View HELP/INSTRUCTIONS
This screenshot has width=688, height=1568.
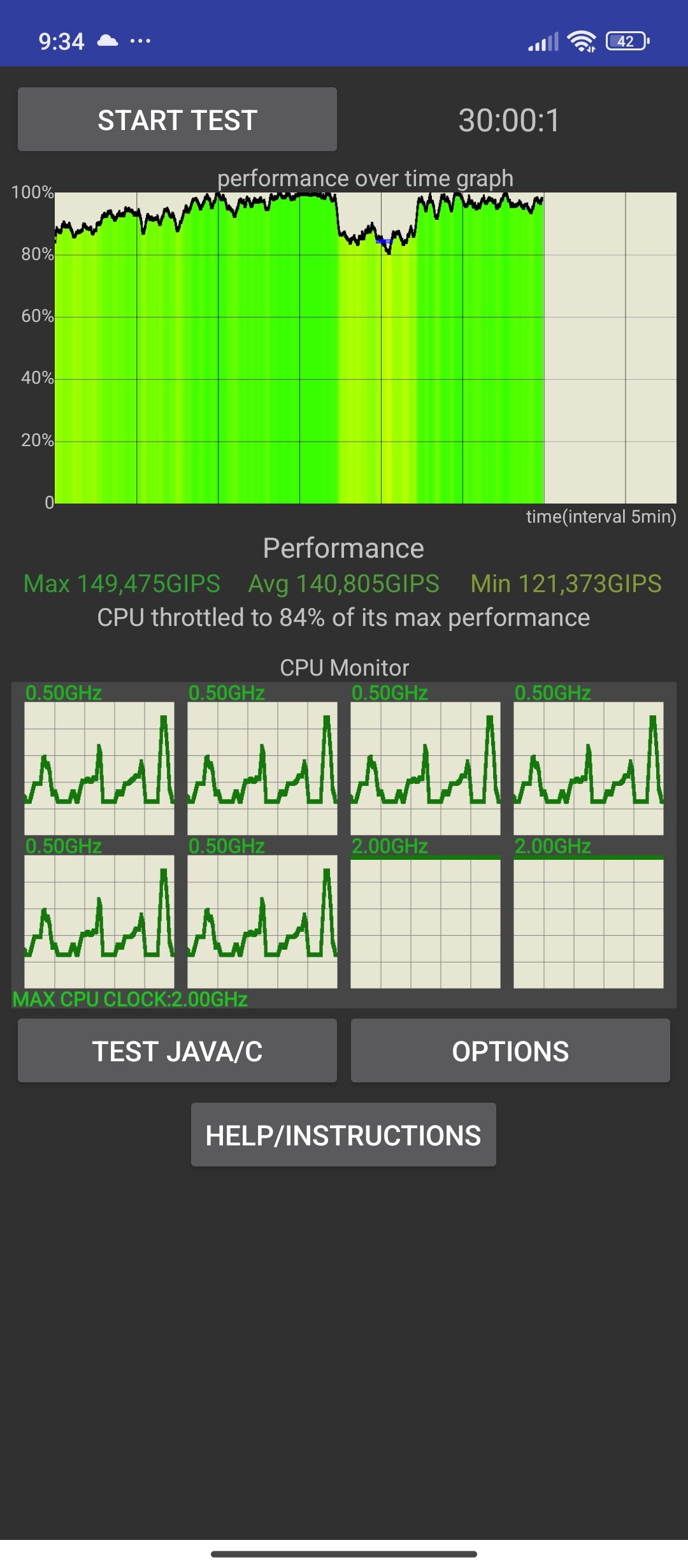[343, 1135]
